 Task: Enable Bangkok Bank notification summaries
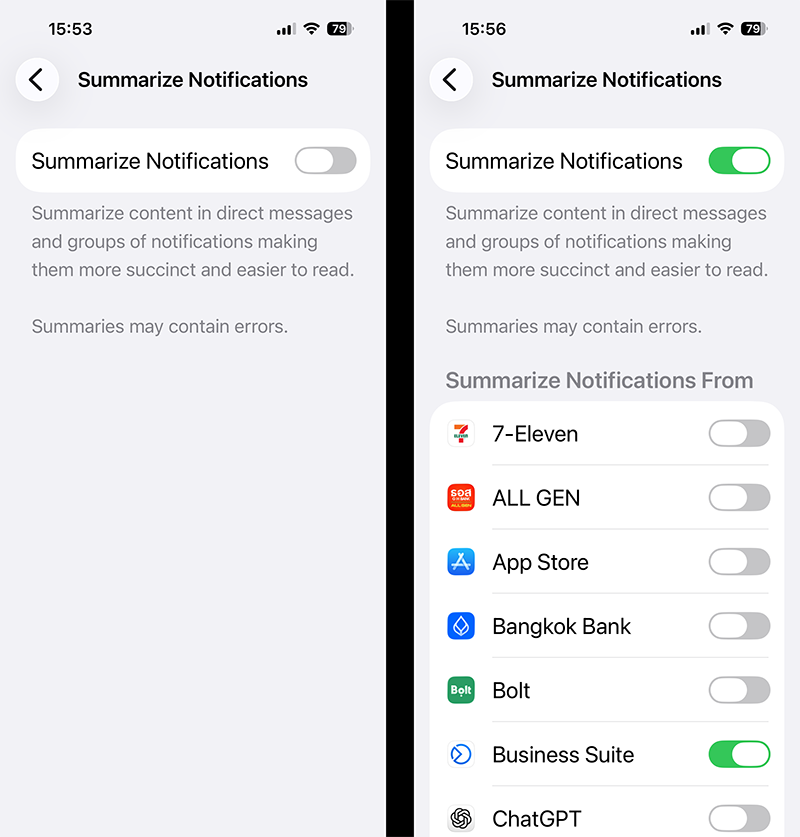739,626
